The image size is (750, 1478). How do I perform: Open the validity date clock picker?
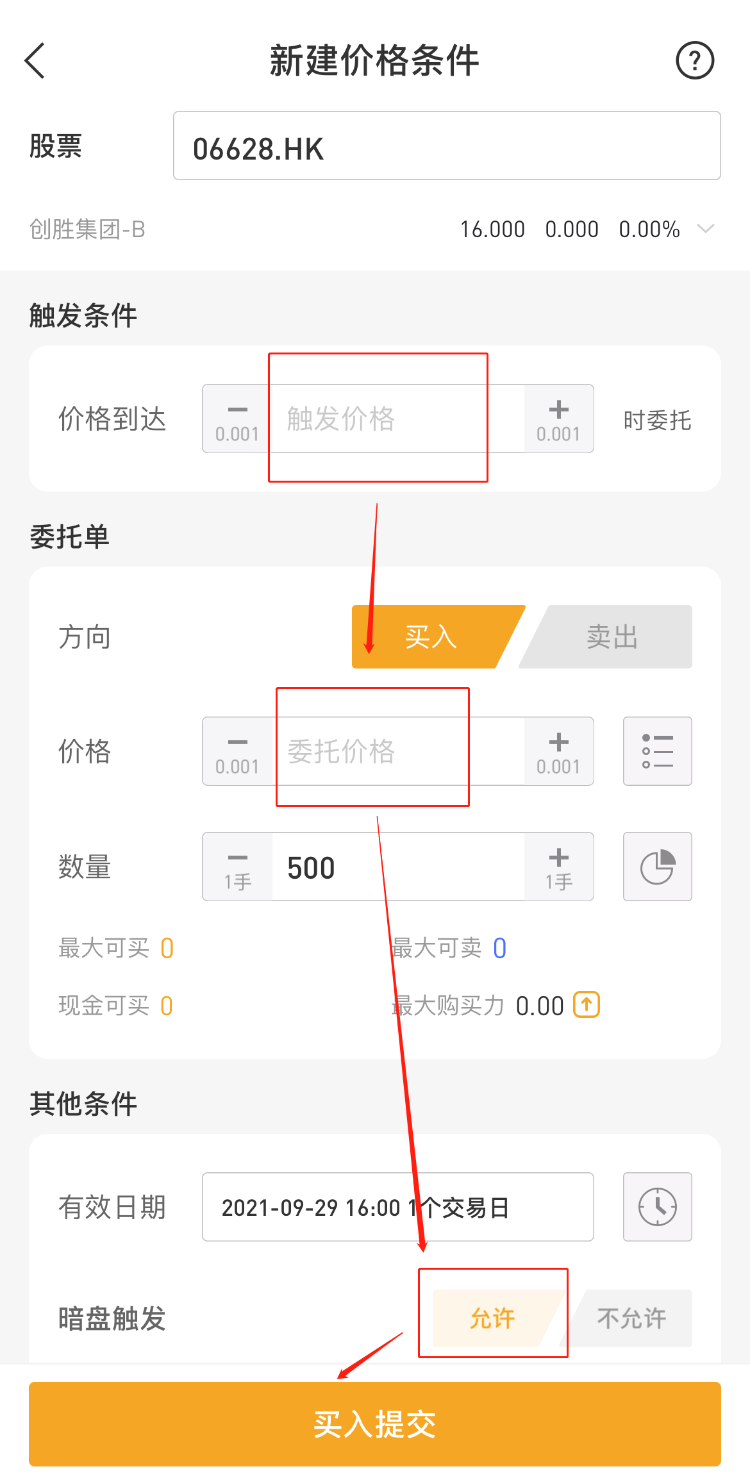(x=658, y=1207)
